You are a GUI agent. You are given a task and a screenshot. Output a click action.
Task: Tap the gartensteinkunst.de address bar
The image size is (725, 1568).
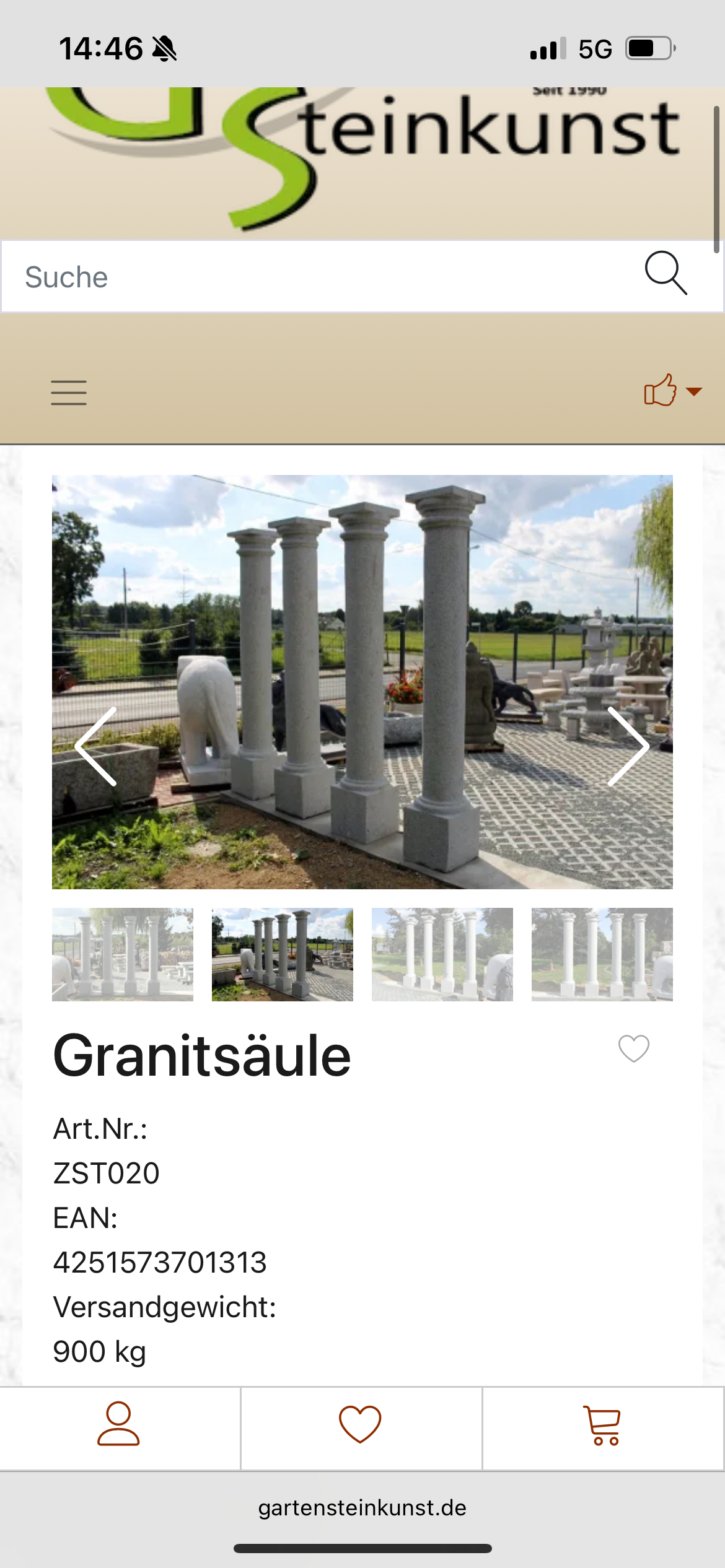[362, 1507]
